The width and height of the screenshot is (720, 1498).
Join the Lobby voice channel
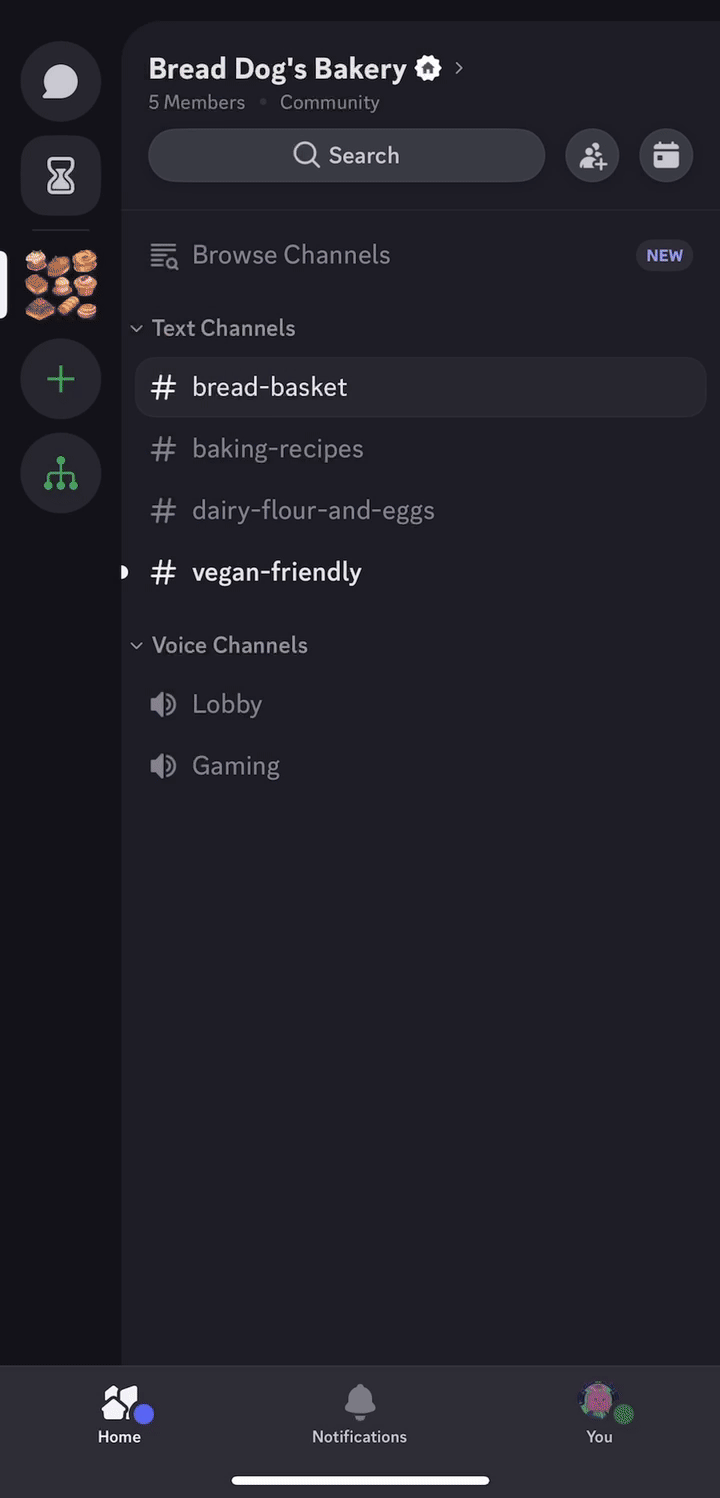(x=420, y=704)
